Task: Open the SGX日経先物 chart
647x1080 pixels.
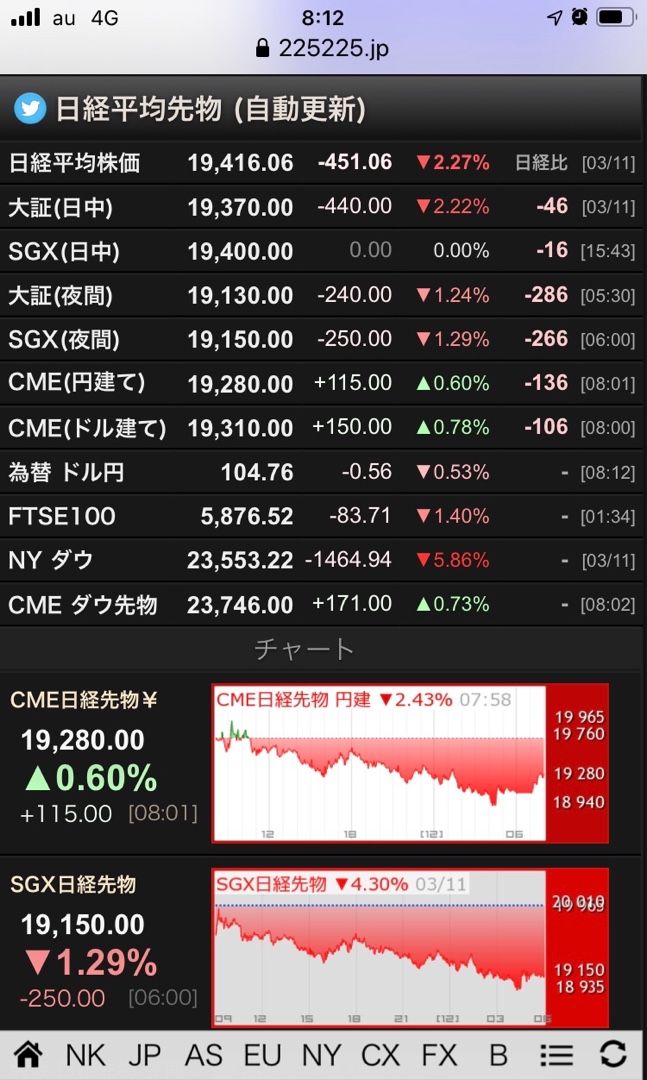Action: (409, 948)
